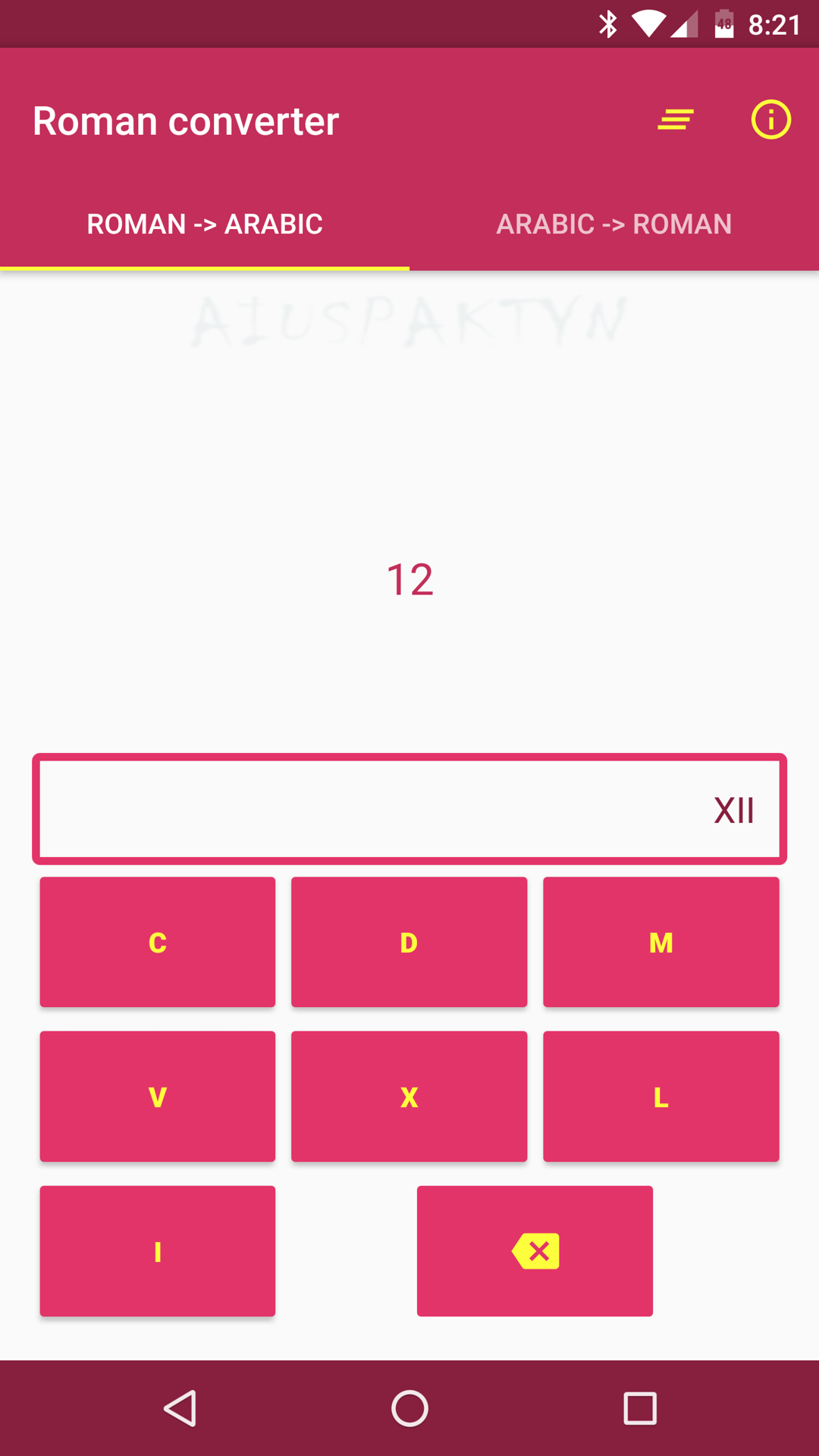This screenshot has height=1456, width=819.
Task: Tap the M numeral key
Action: point(661,943)
